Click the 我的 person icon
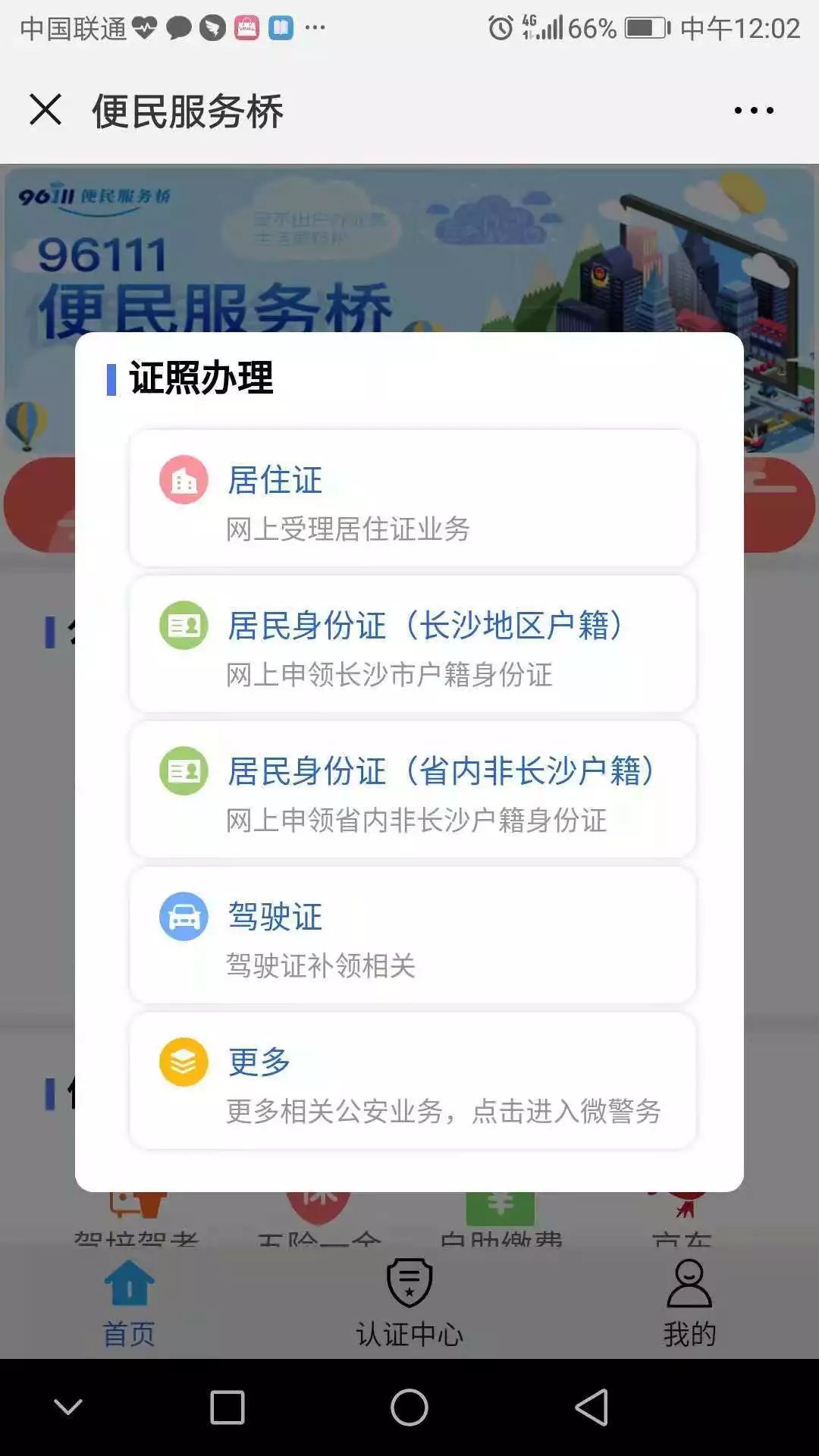 [x=689, y=1282]
